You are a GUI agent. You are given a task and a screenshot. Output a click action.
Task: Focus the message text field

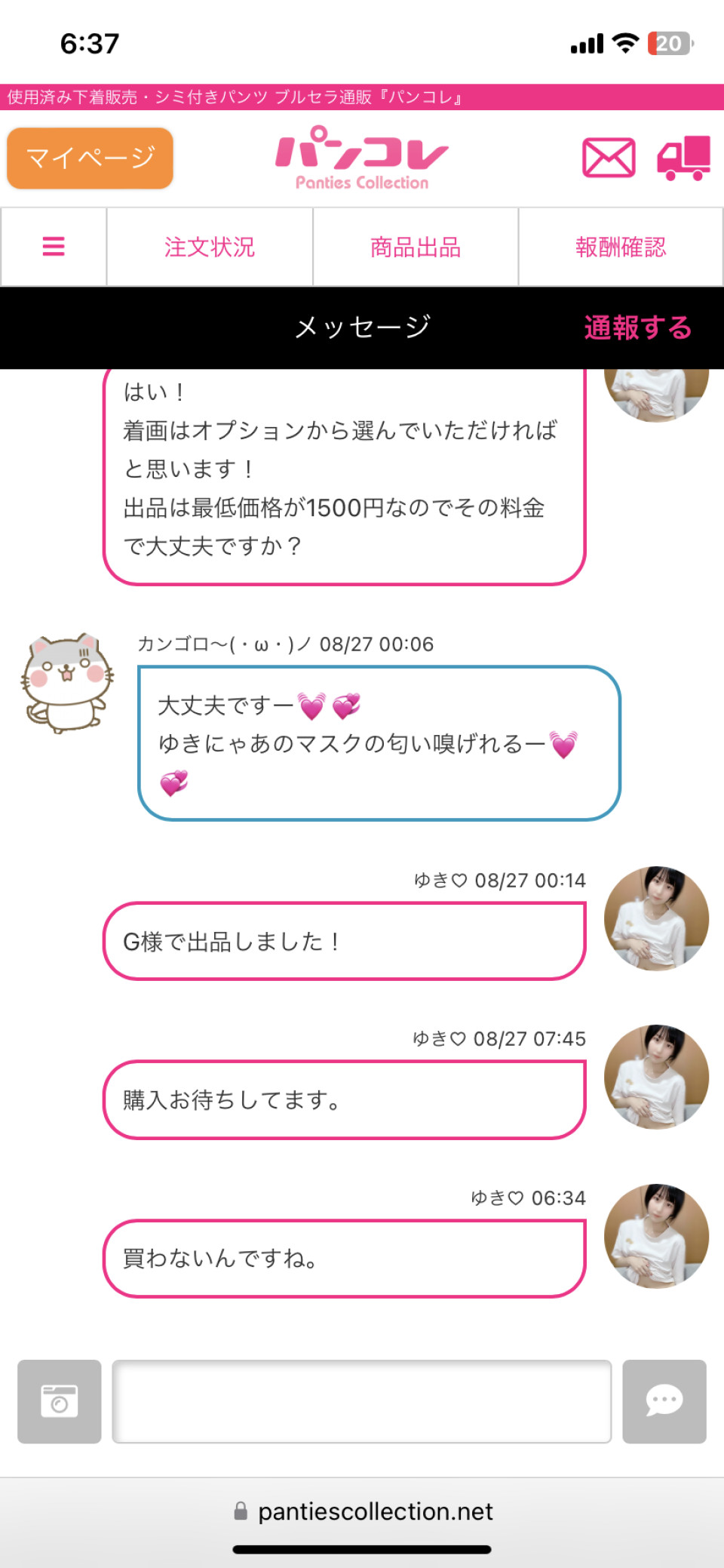[362, 1401]
